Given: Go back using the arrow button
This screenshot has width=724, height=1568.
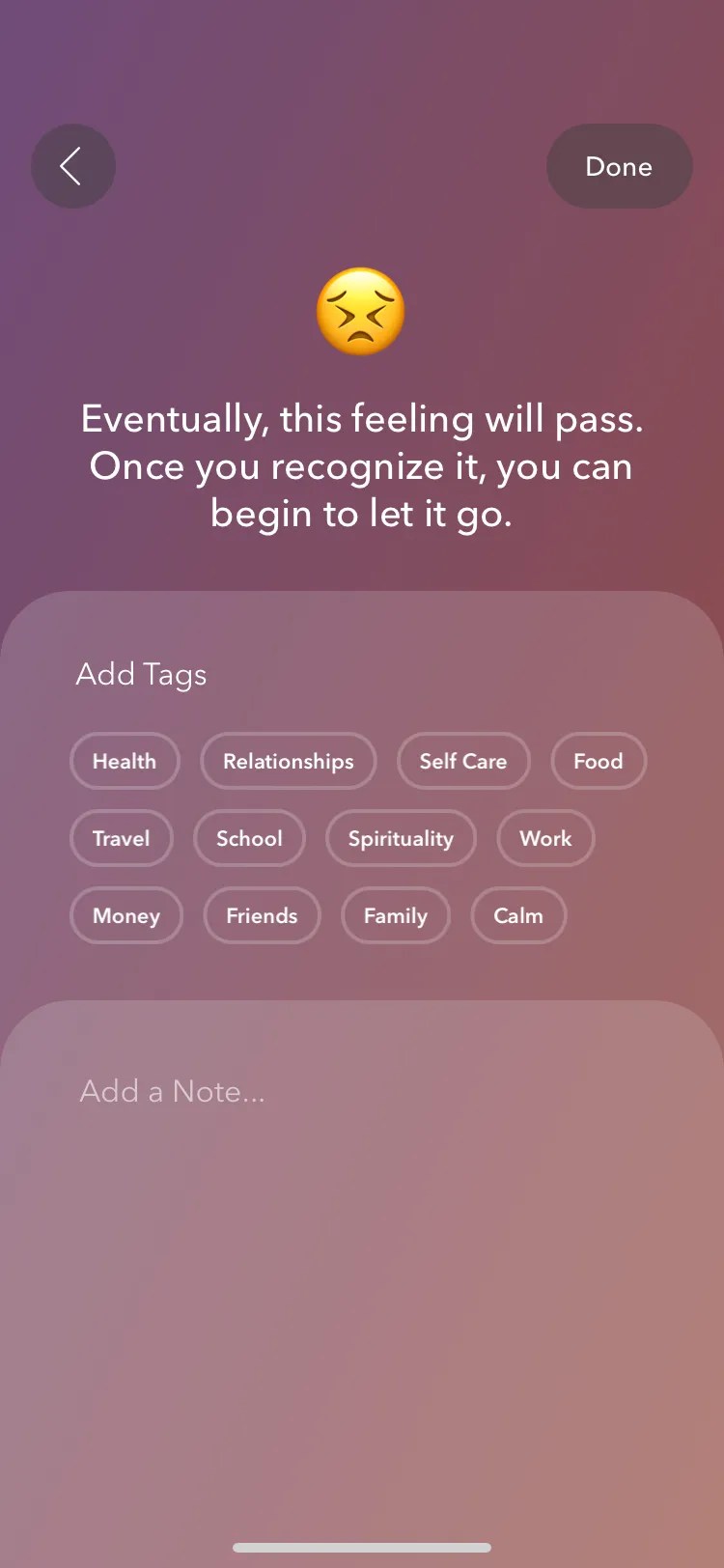Looking at the screenshot, I should (72, 166).
